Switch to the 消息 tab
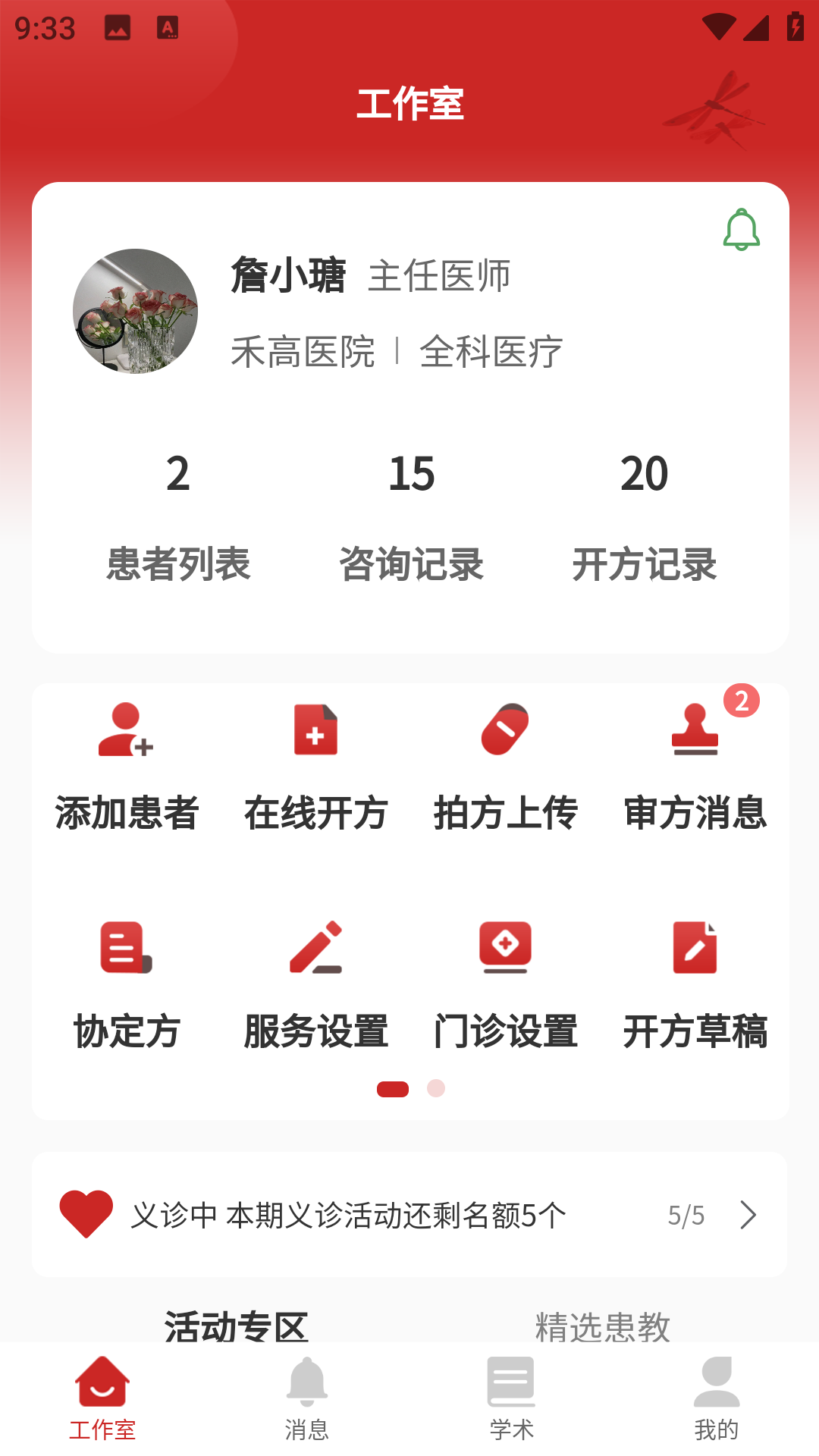Screen dimensions: 819x1456 [x=306, y=1408]
